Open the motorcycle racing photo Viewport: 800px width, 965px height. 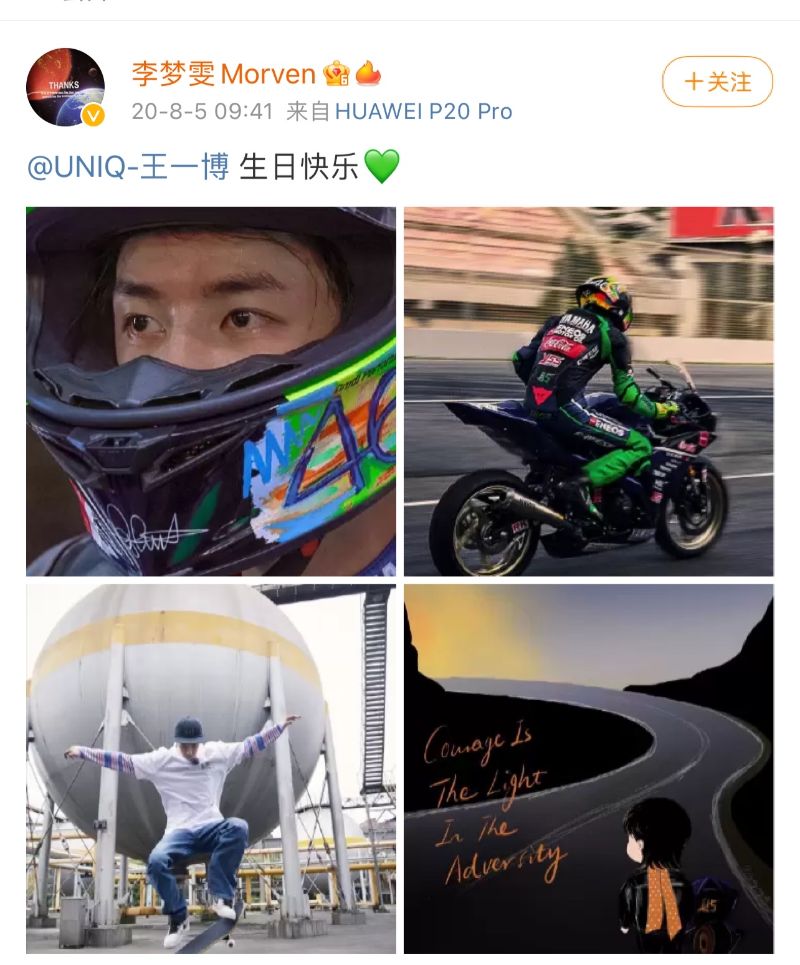pos(588,391)
